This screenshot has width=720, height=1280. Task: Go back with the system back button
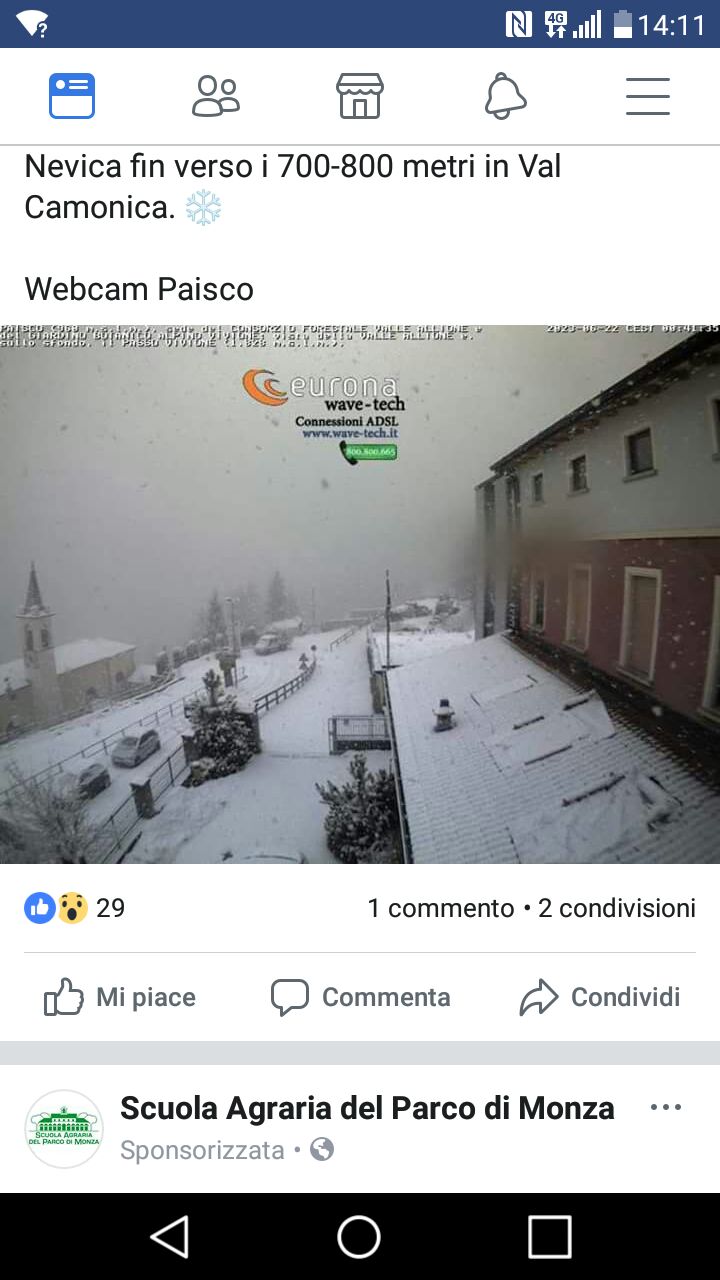170,1237
